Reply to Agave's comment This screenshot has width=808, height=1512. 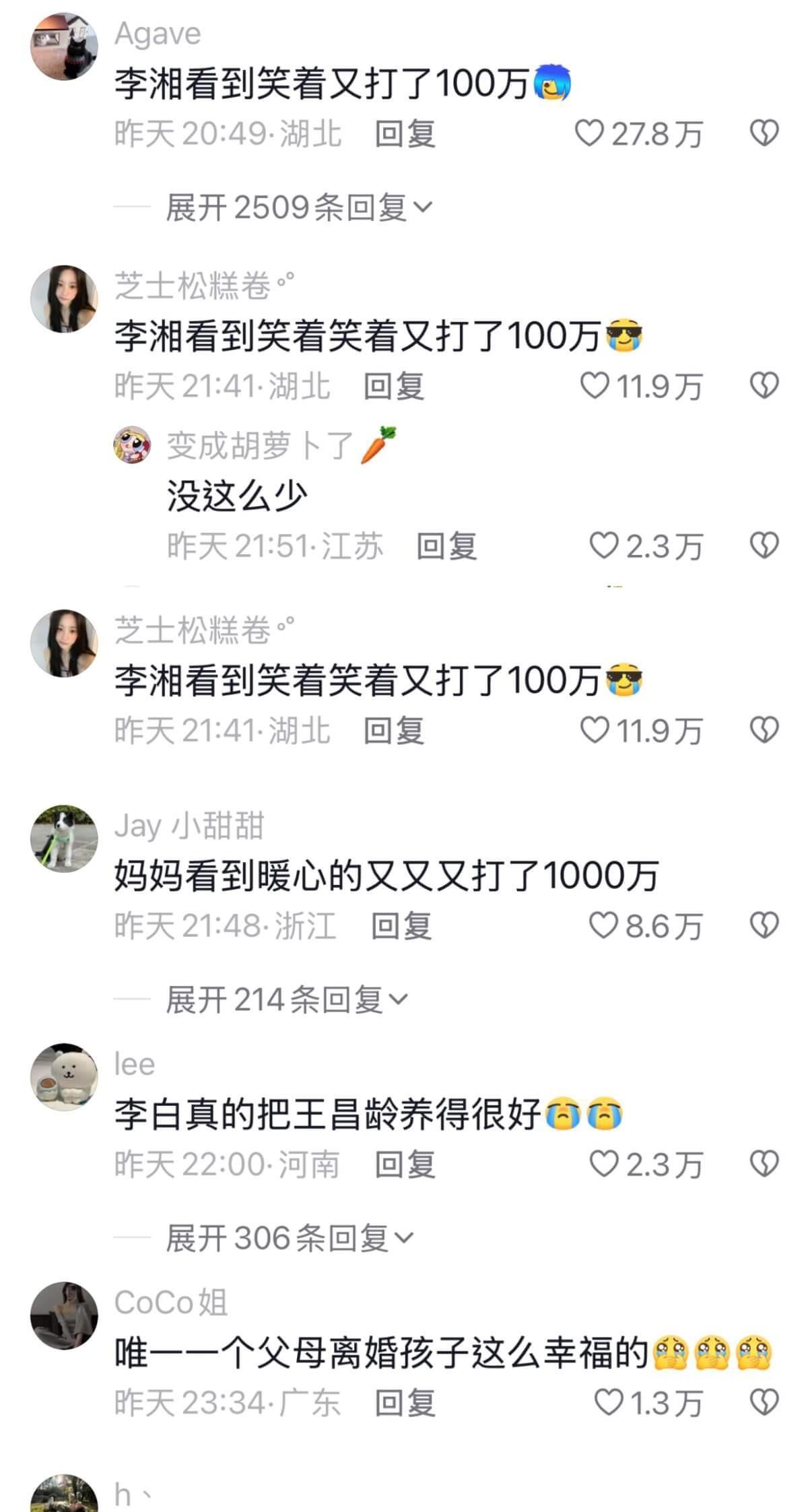(x=405, y=133)
